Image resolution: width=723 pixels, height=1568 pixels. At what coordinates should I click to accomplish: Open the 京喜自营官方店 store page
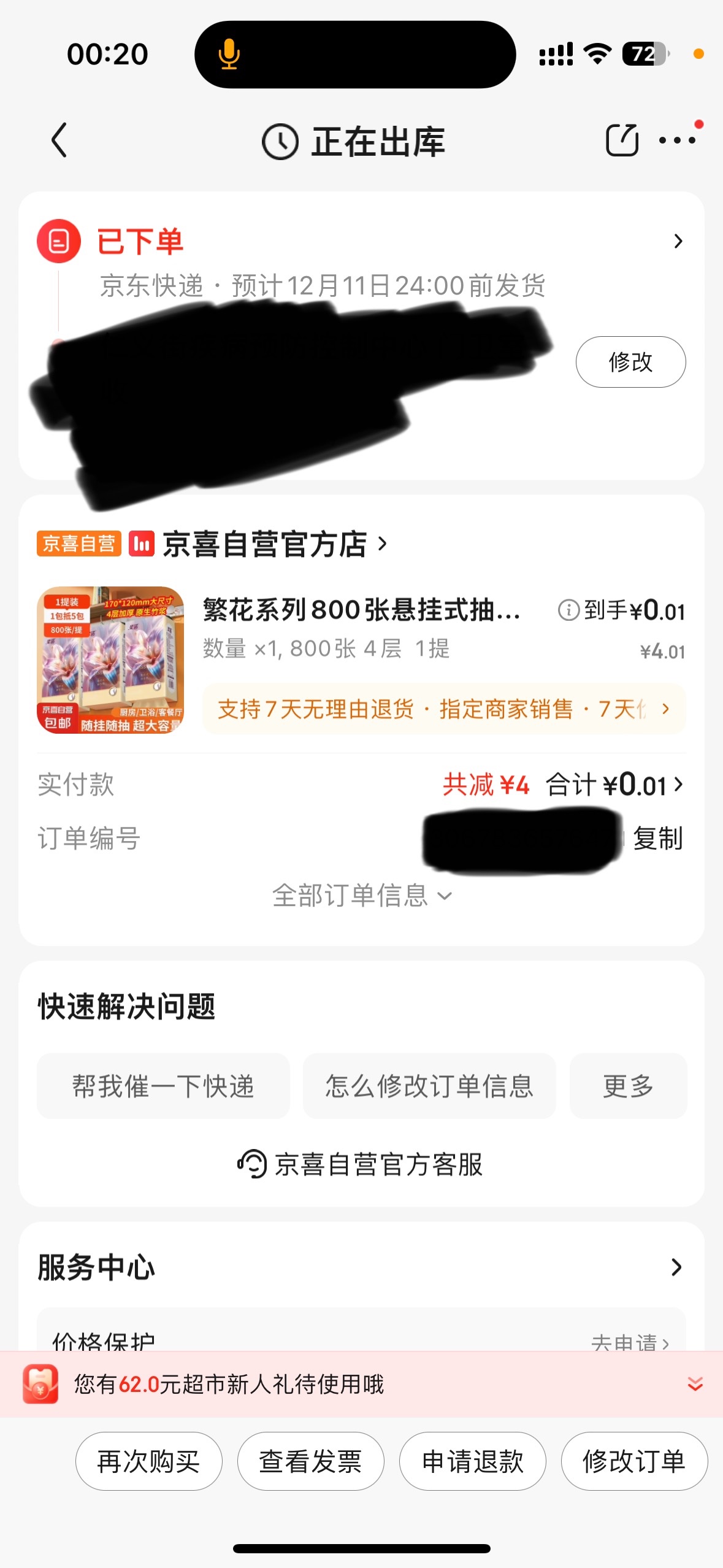tap(265, 544)
